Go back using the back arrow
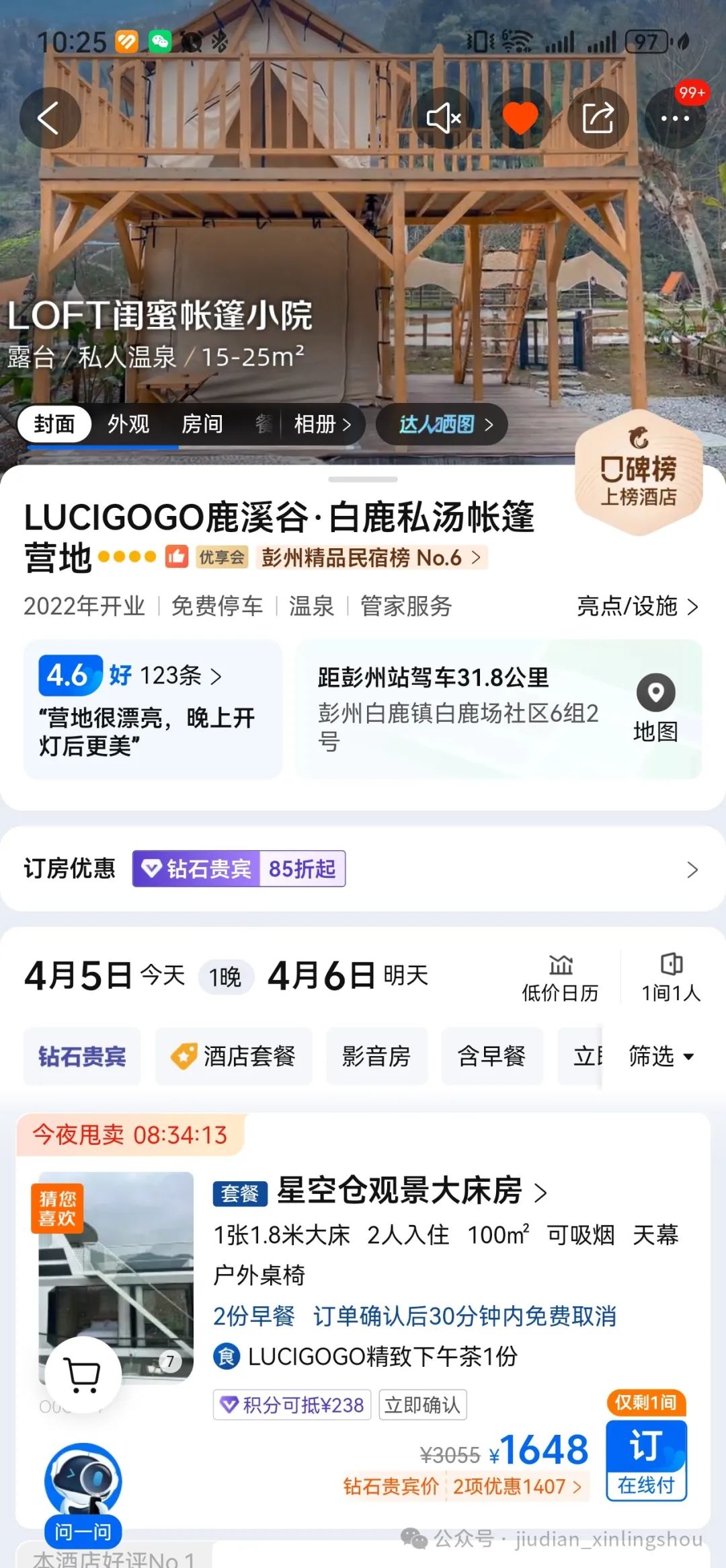Viewport: 726px width, 1568px height. pyautogui.click(x=50, y=118)
